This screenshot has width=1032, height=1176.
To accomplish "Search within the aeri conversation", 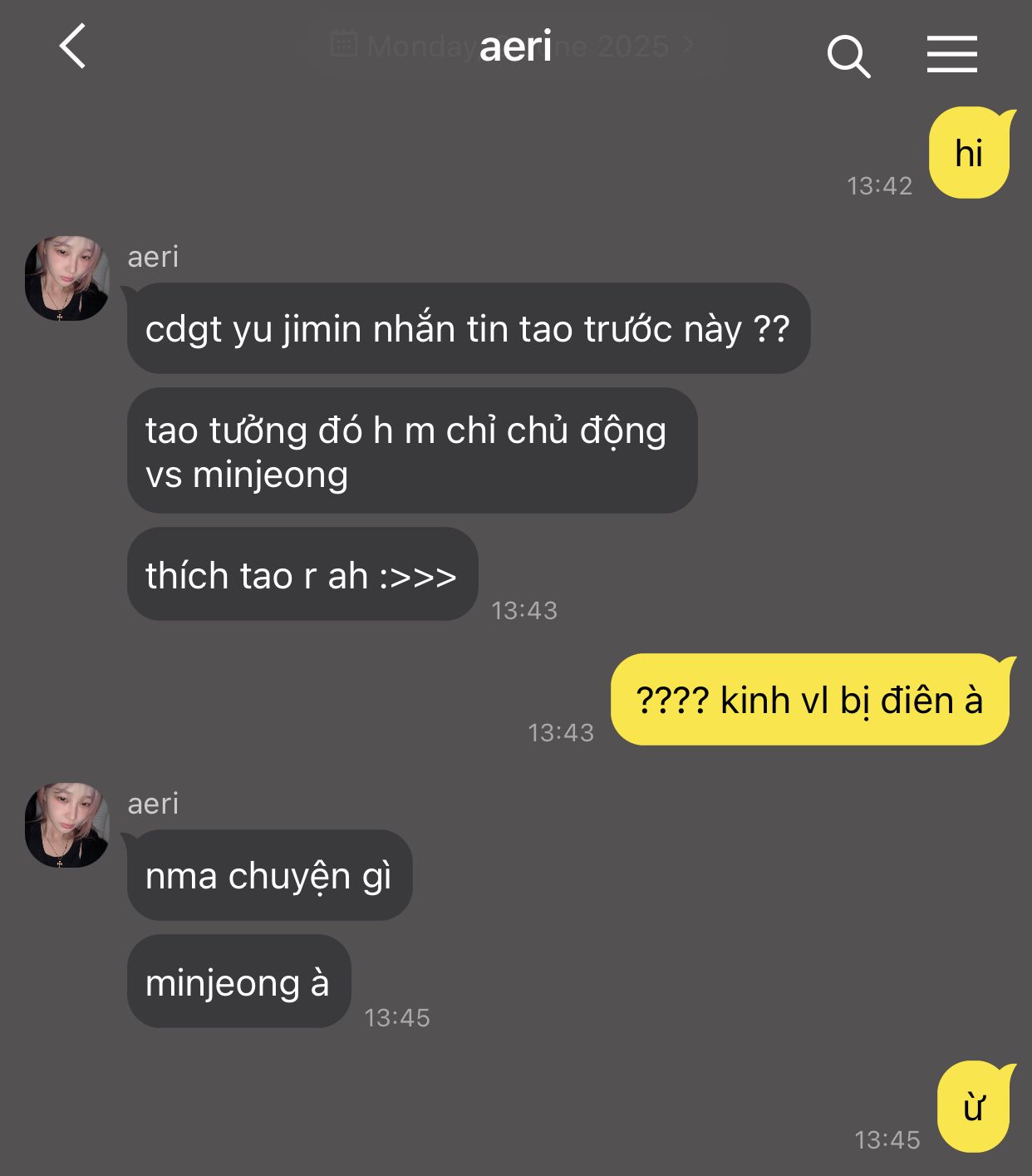I will click(x=848, y=56).
